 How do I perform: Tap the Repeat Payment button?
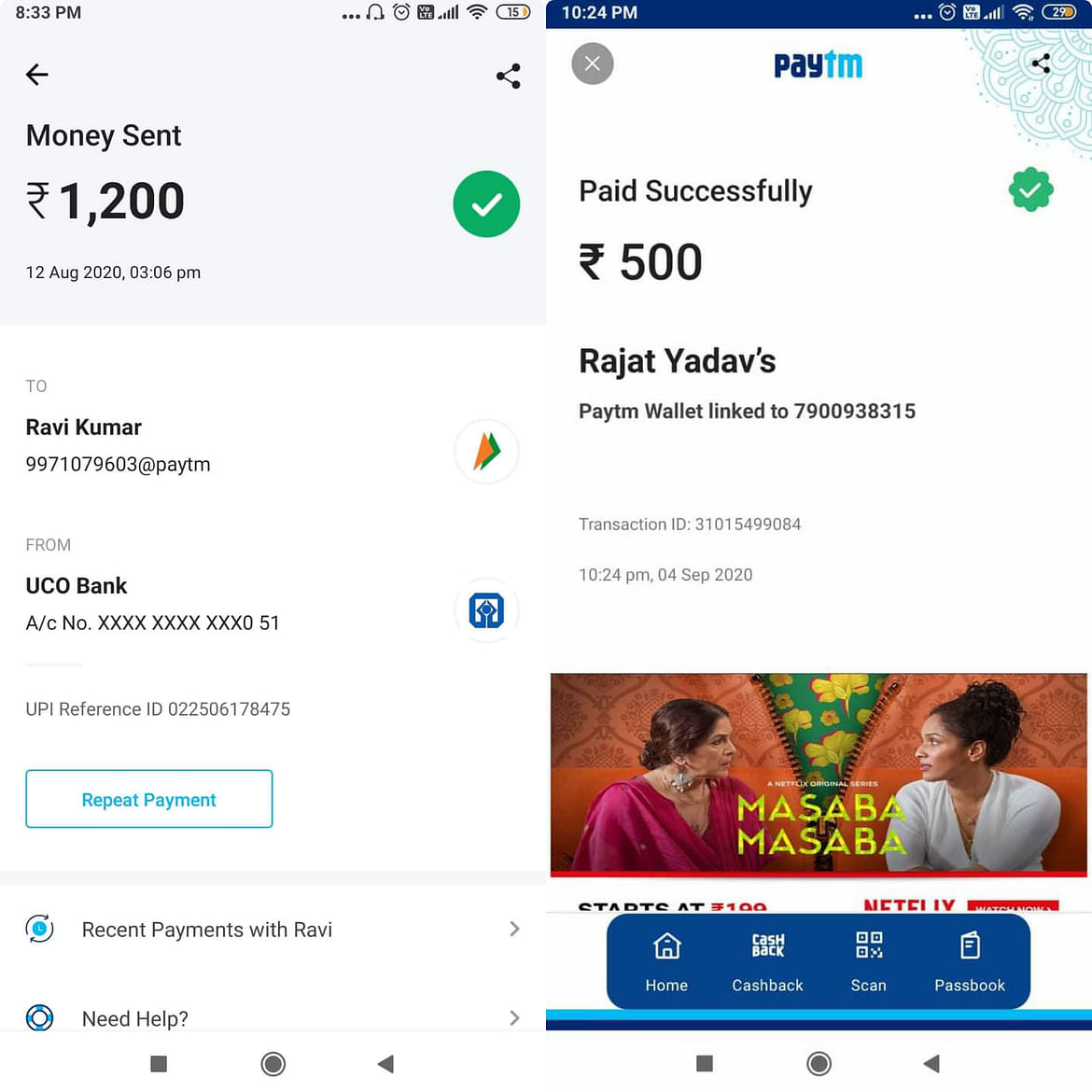(149, 799)
